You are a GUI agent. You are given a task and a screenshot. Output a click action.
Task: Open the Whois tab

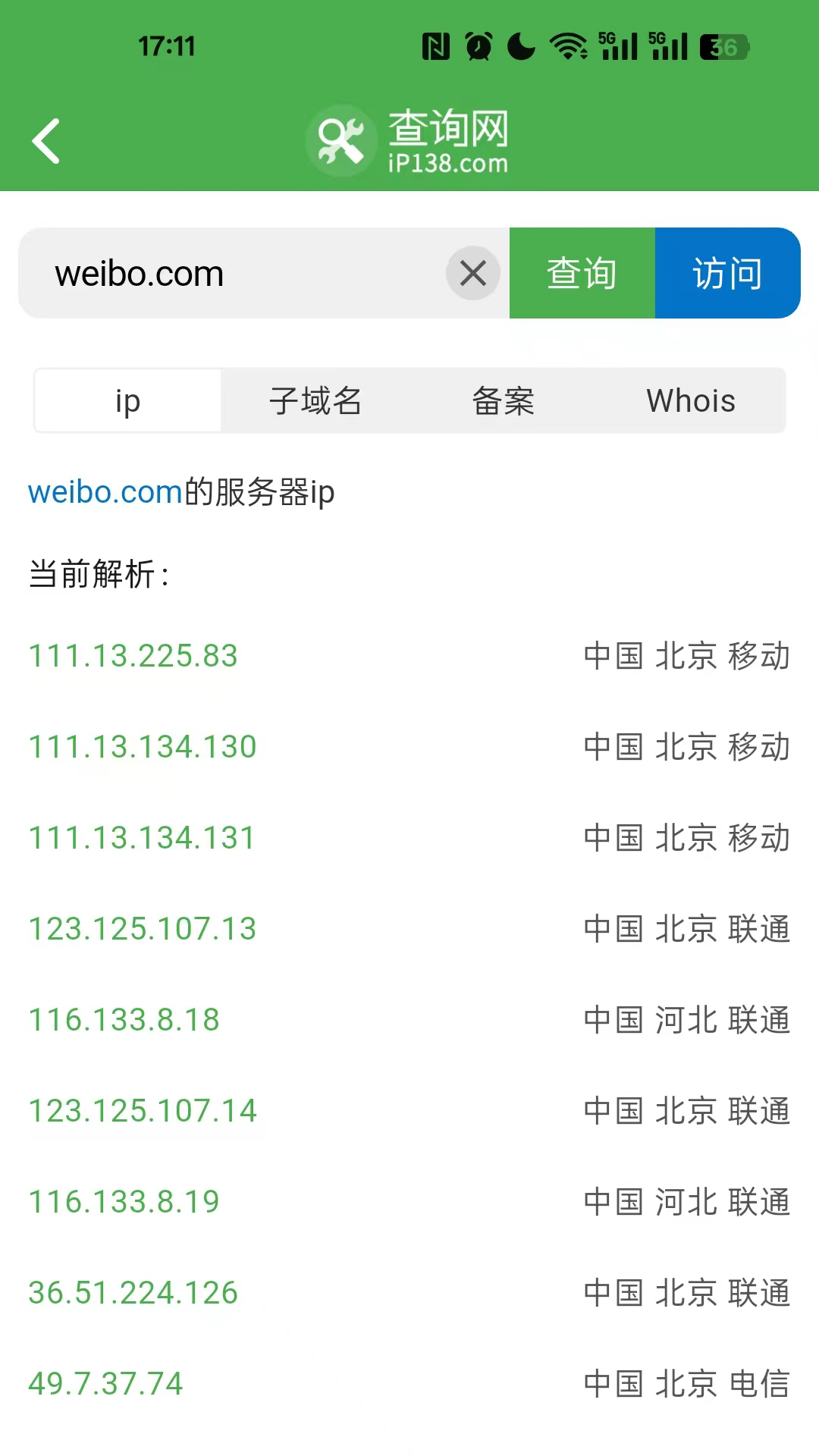[691, 400]
